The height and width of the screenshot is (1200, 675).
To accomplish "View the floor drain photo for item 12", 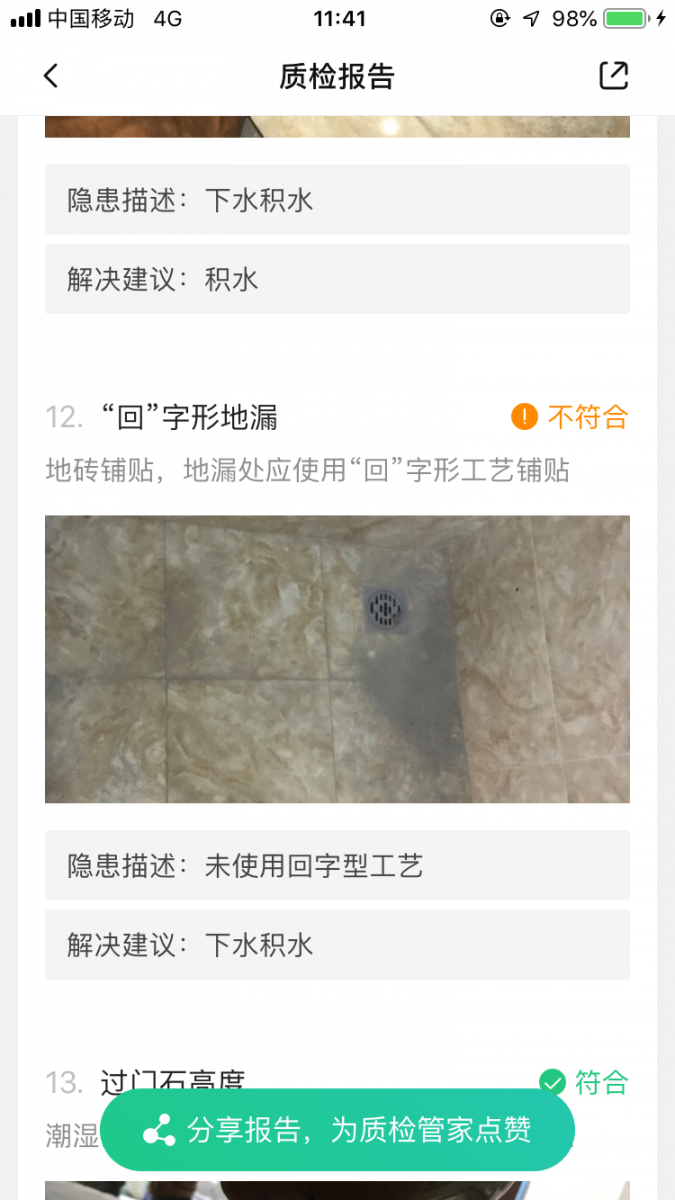I will 337,659.
